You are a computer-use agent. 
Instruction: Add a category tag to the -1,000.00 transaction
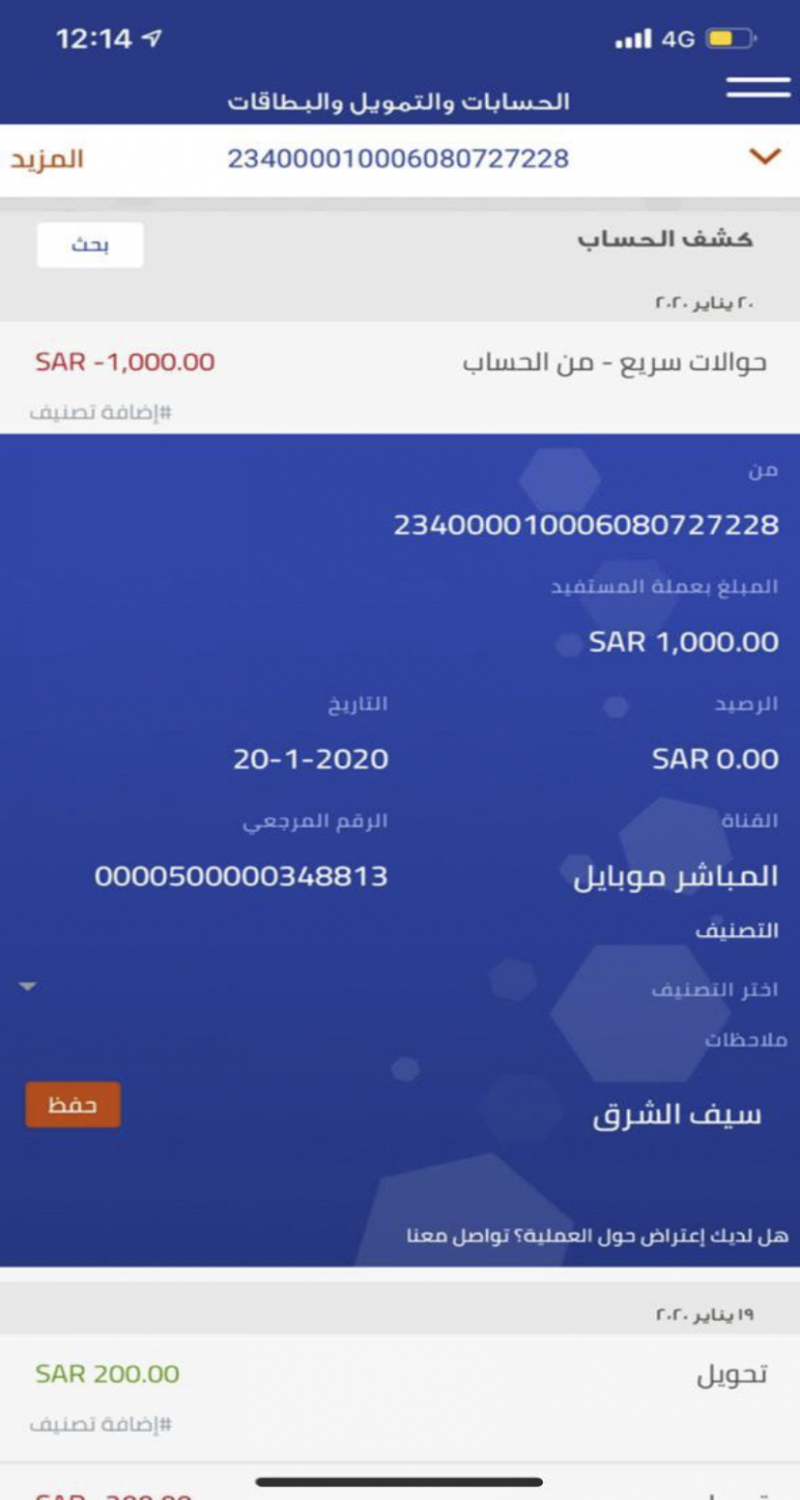[100, 413]
